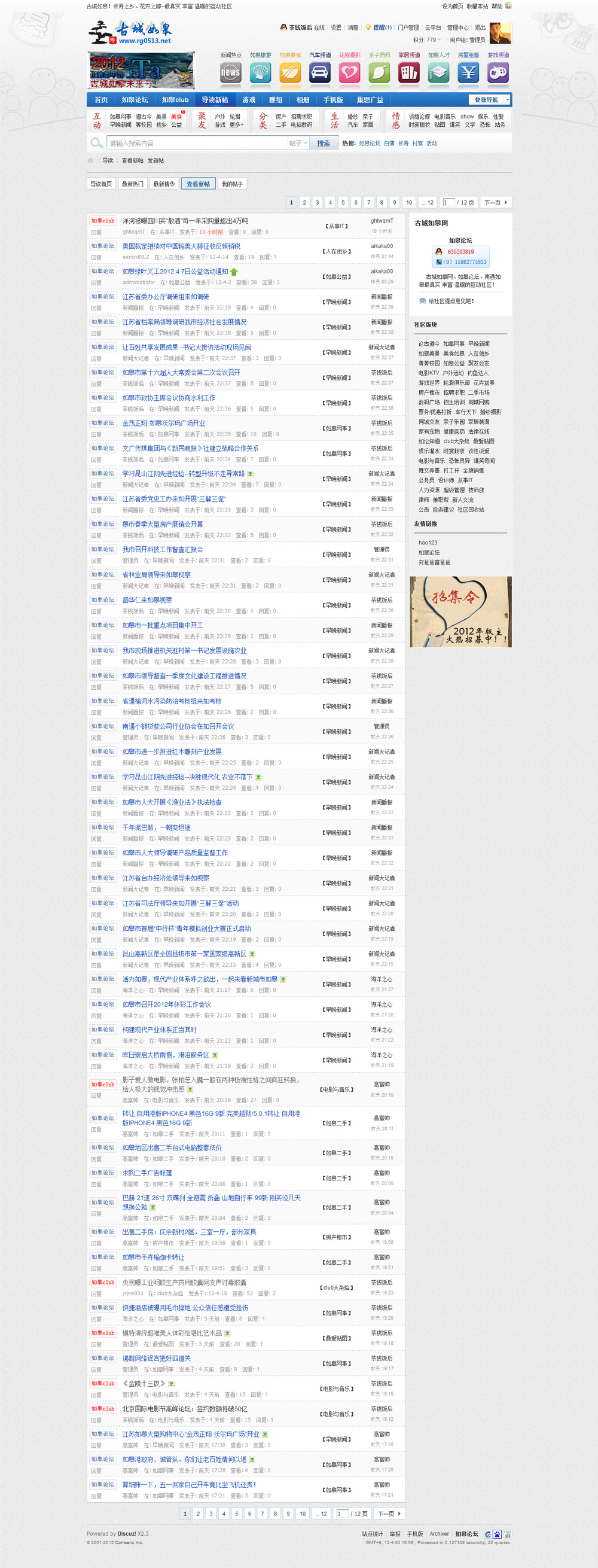
Task: Open the 新闻热点 news channel icon
Action: tap(230, 72)
